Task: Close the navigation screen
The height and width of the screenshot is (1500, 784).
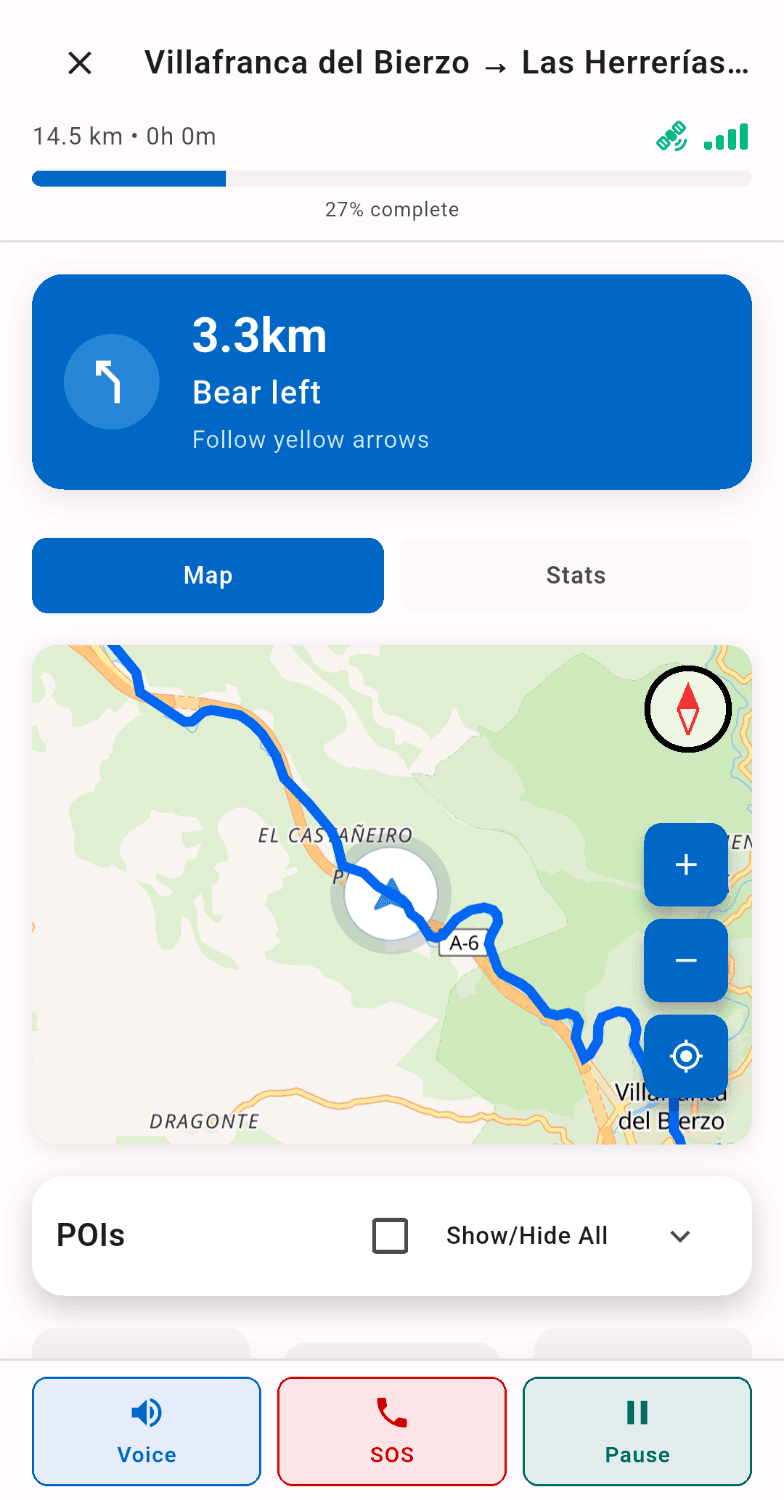Action: pyautogui.click(x=79, y=63)
